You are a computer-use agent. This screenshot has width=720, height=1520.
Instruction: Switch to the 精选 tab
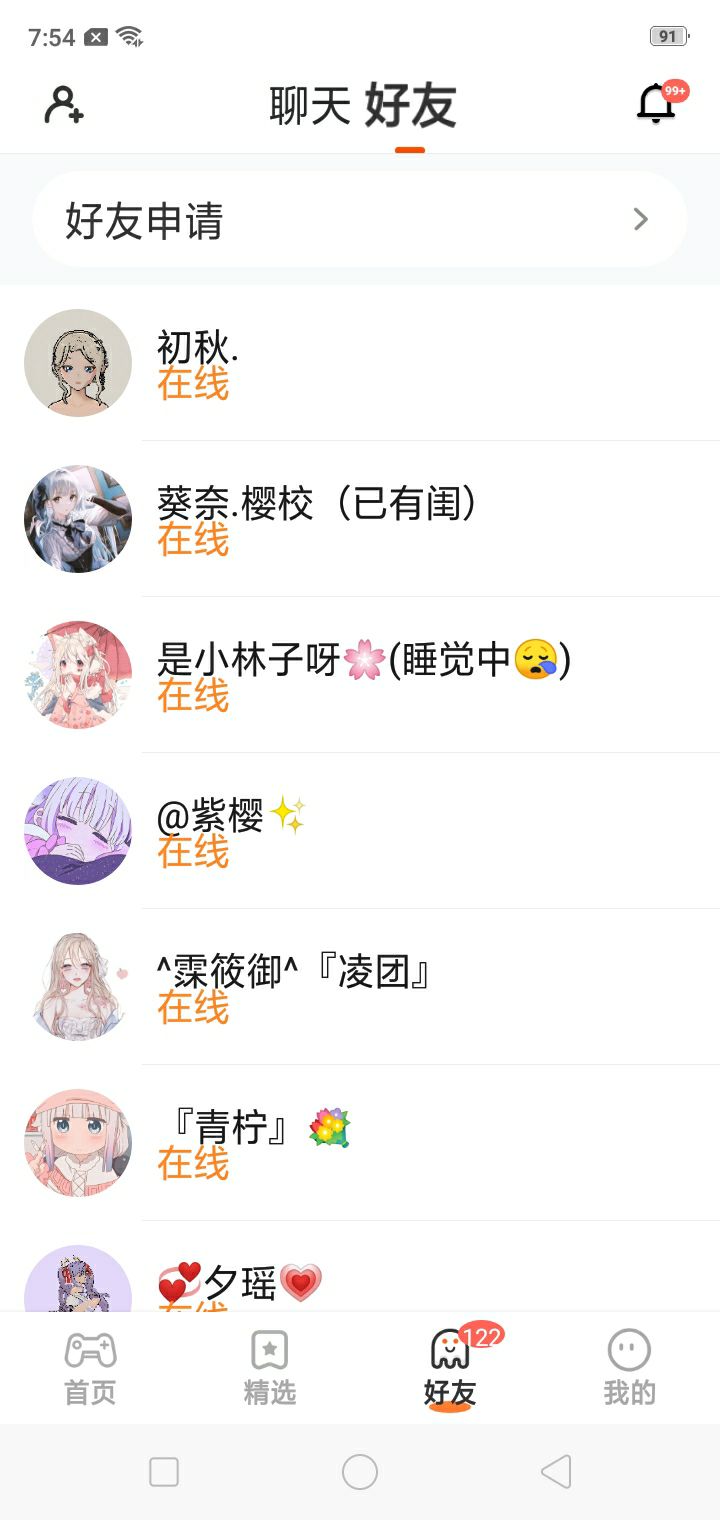coord(270,1368)
